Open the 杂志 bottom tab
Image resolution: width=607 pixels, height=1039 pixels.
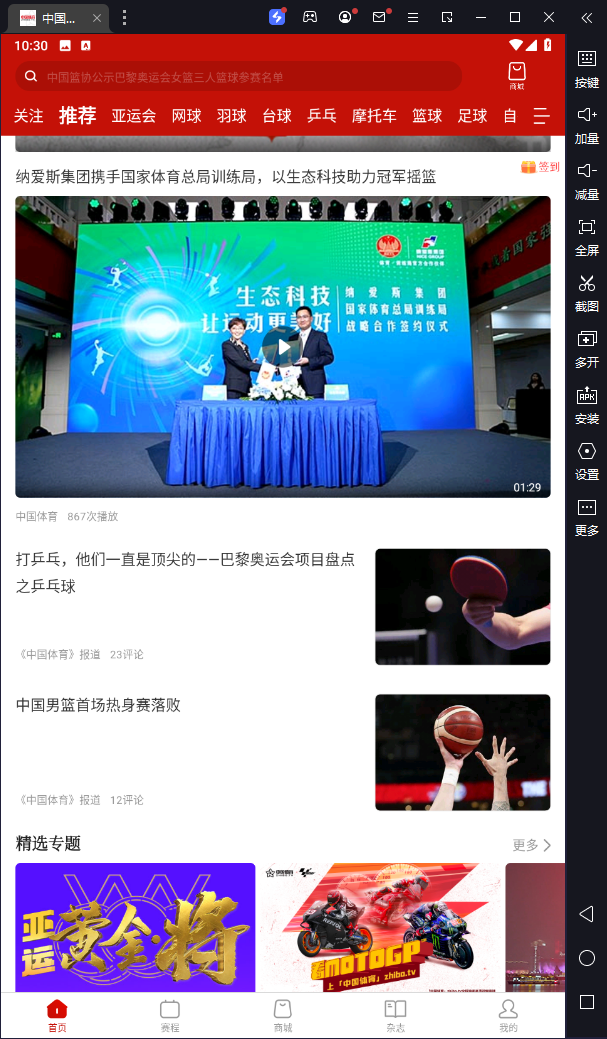coord(396,1015)
